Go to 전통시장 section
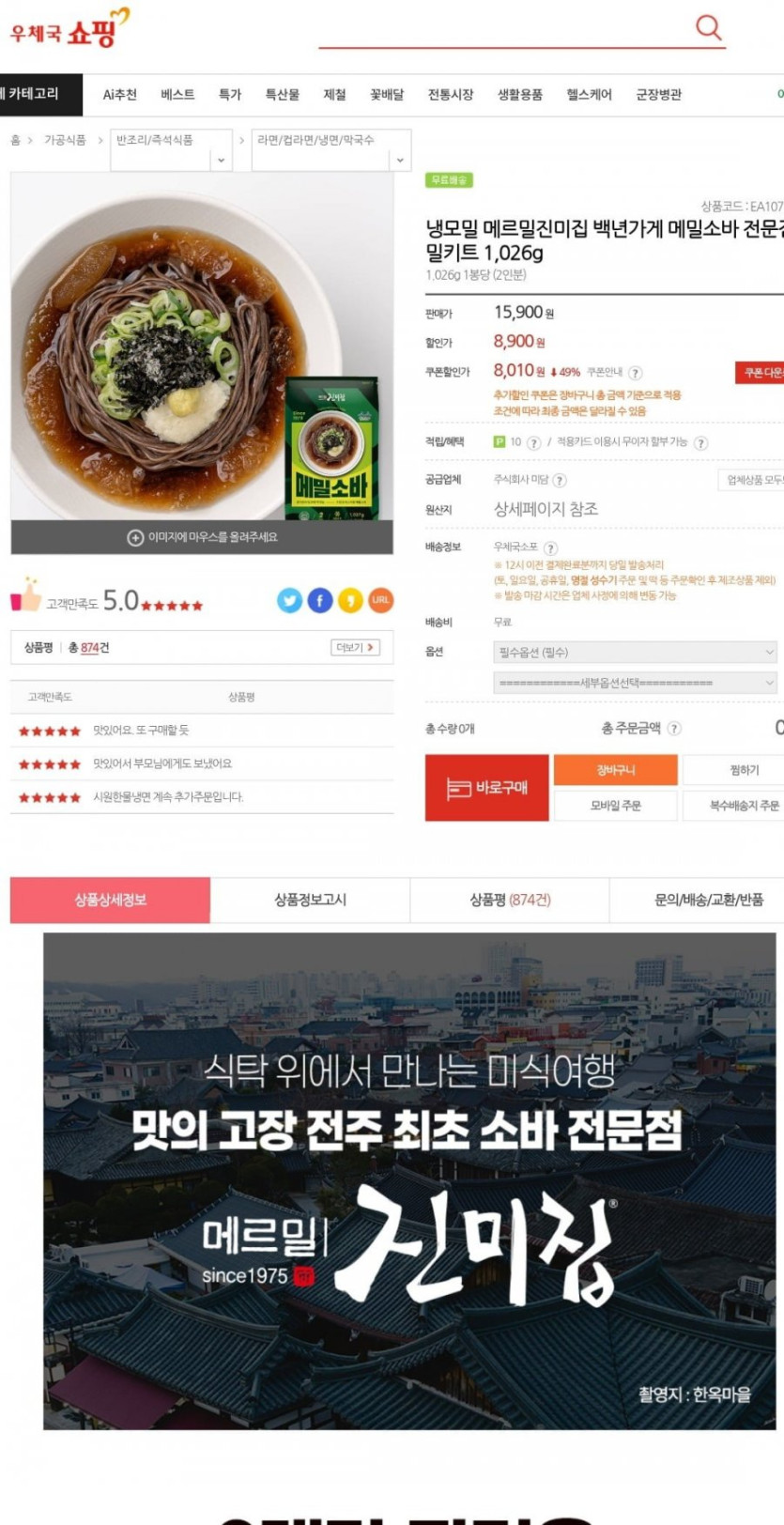This screenshot has width=784, height=1525. click(450, 94)
